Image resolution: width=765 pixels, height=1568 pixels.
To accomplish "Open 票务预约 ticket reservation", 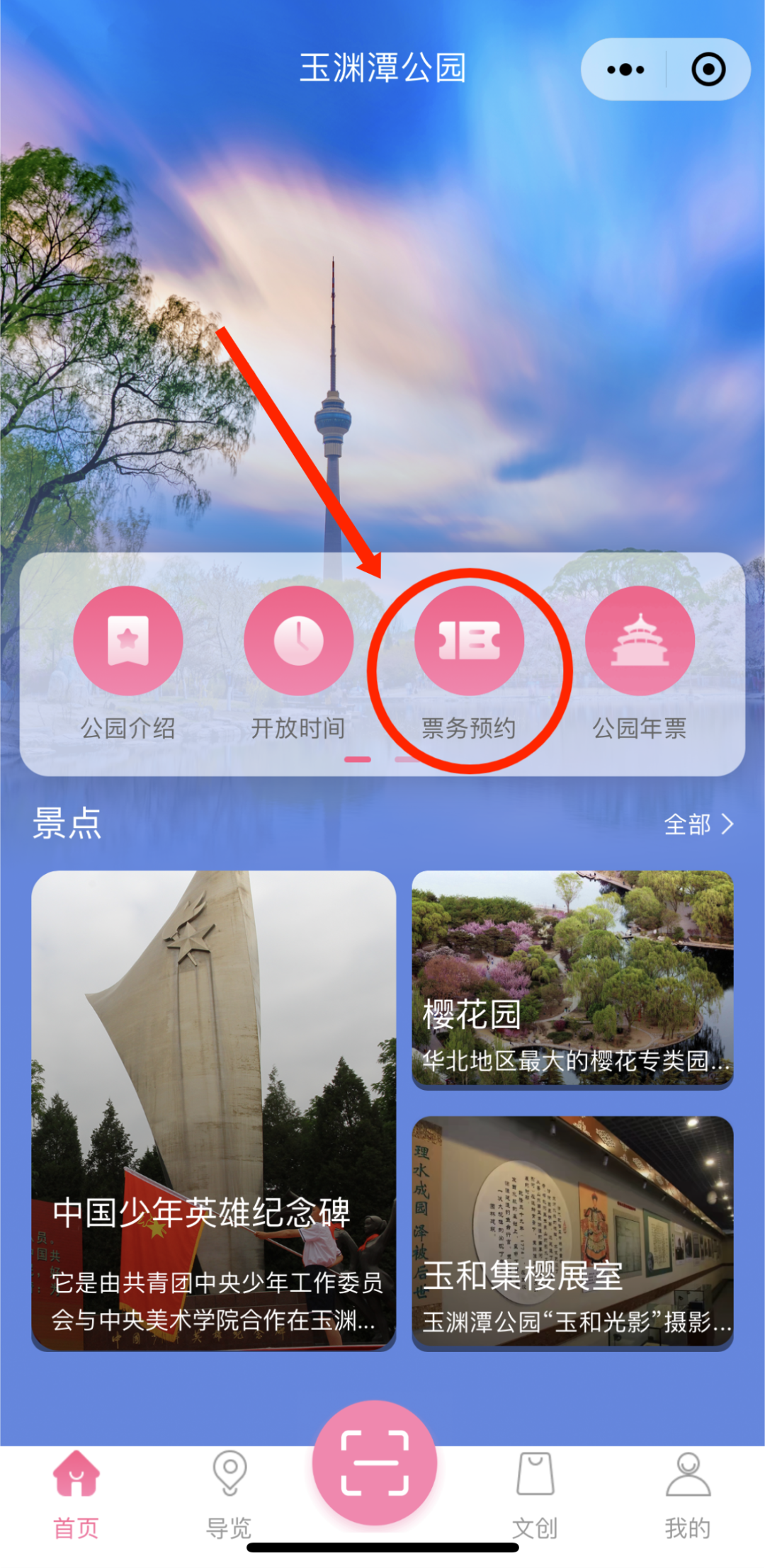I will 469,663.
